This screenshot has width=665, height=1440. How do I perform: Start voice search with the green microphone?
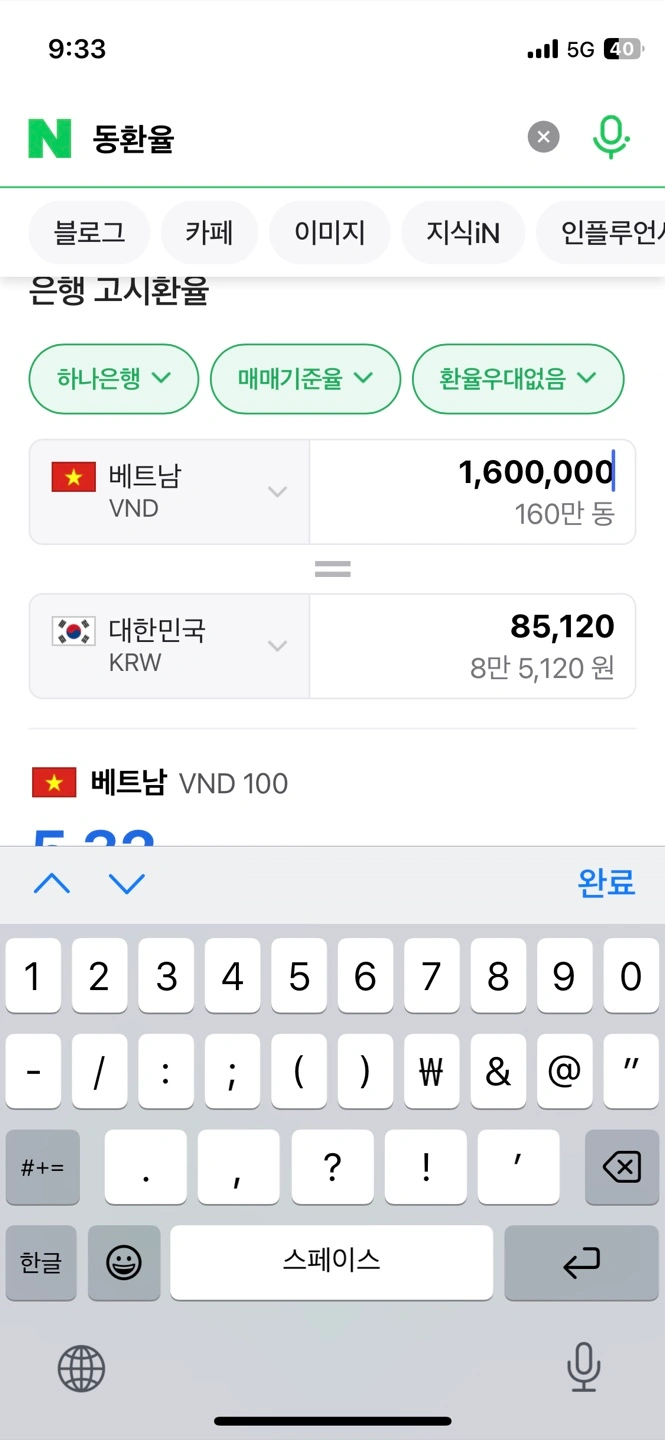pyautogui.click(x=610, y=137)
